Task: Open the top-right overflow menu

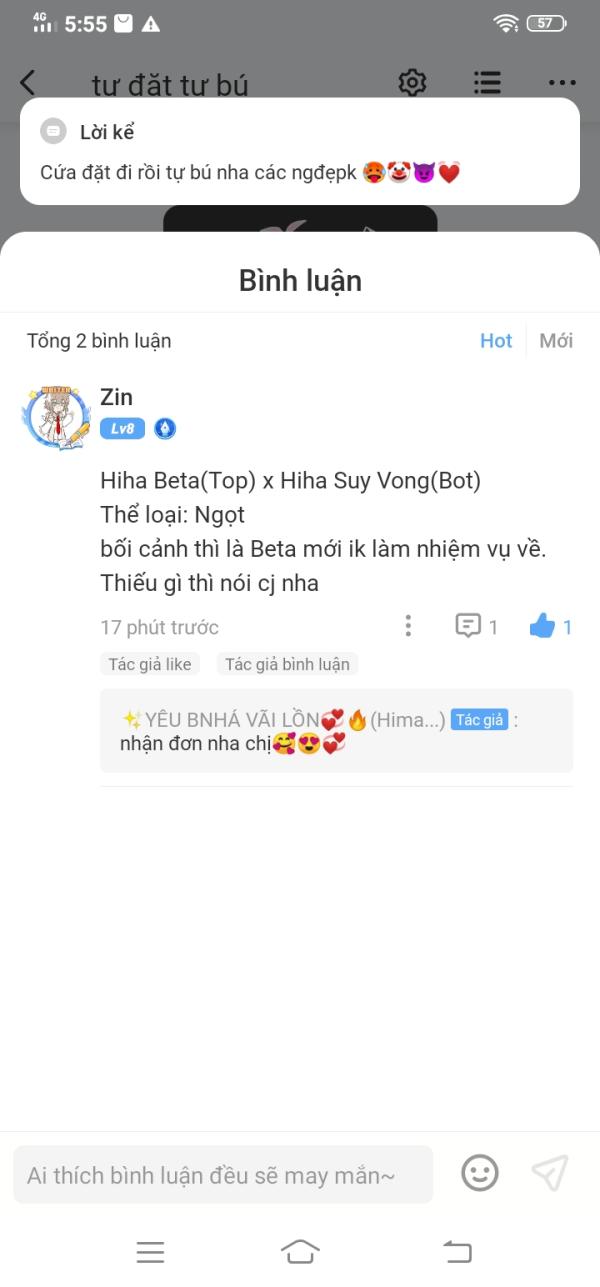Action: [x=562, y=83]
